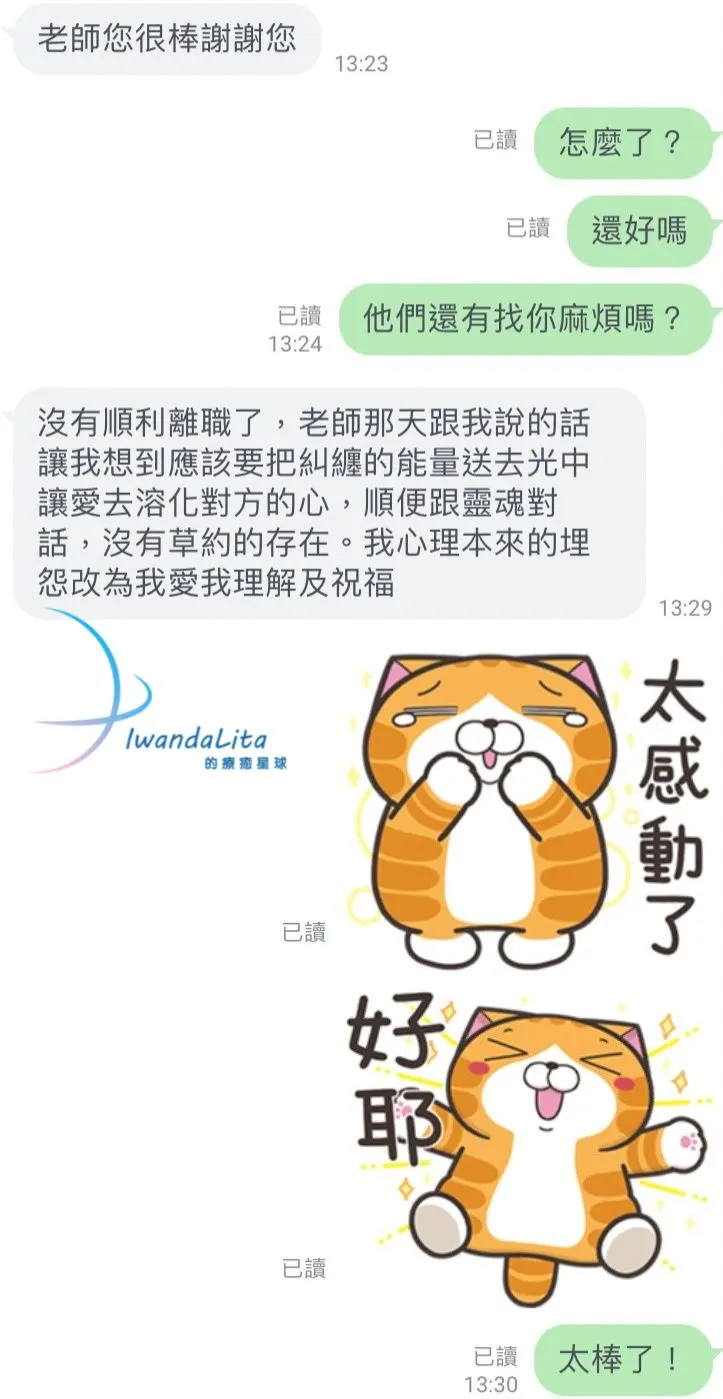The image size is (723, 1399).
Task: Select the bubble 他們還有找你麻煩嗎？
Action: 525,318
